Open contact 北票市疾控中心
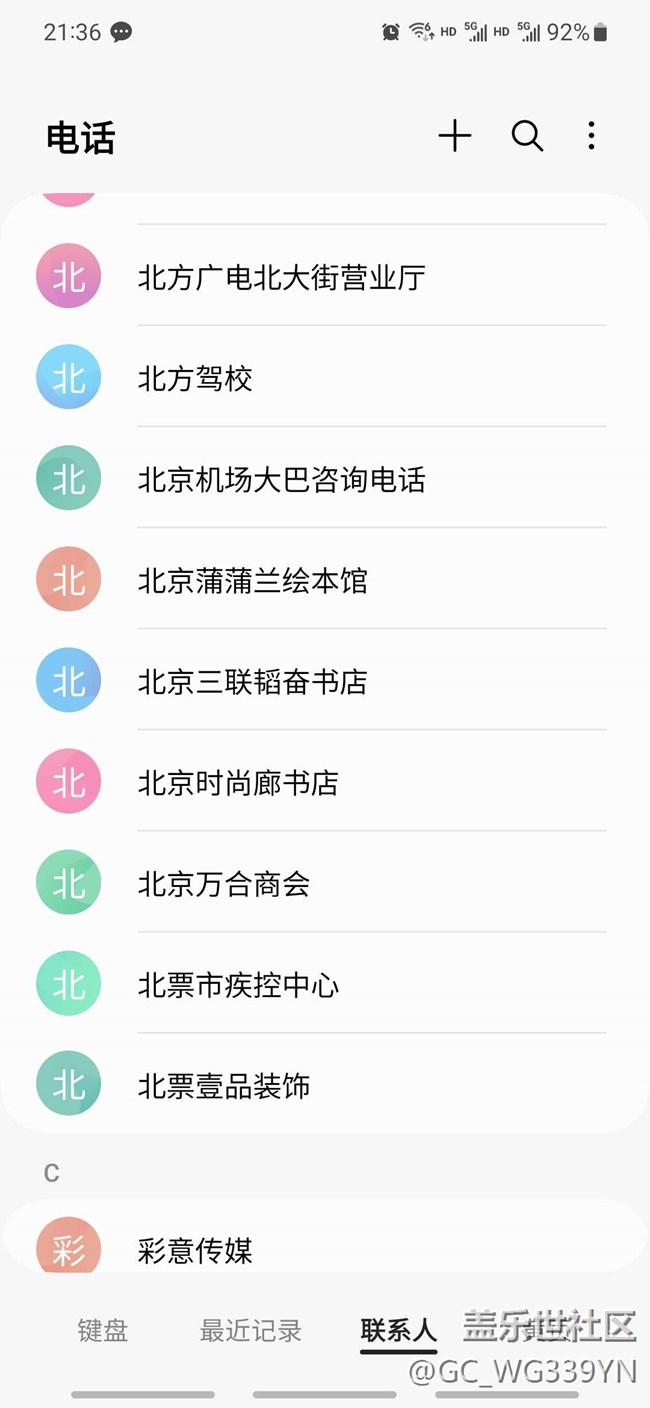The image size is (650, 1408). pos(325,985)
